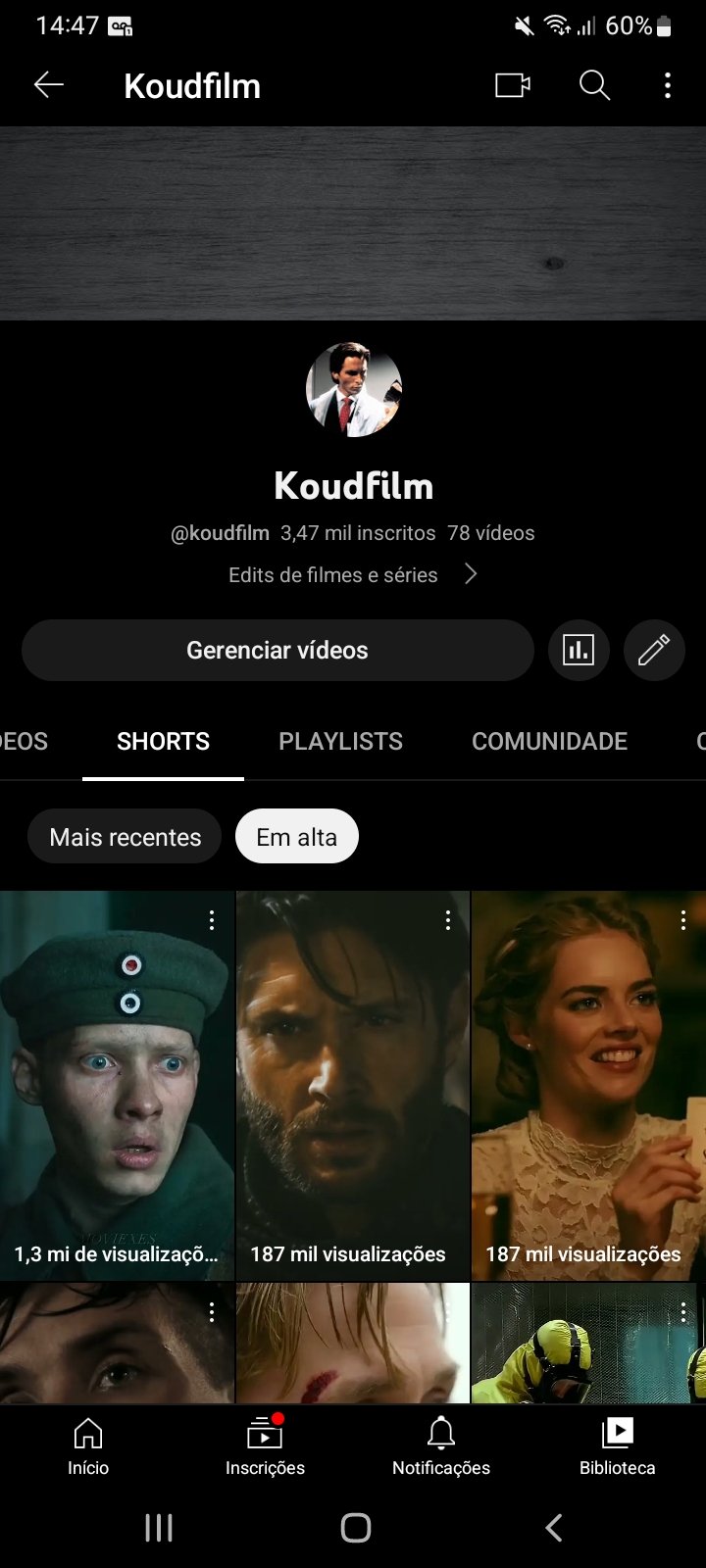
Task: Open the bearded man short with 187 mil visualizações
Action: click(353, 1086)
